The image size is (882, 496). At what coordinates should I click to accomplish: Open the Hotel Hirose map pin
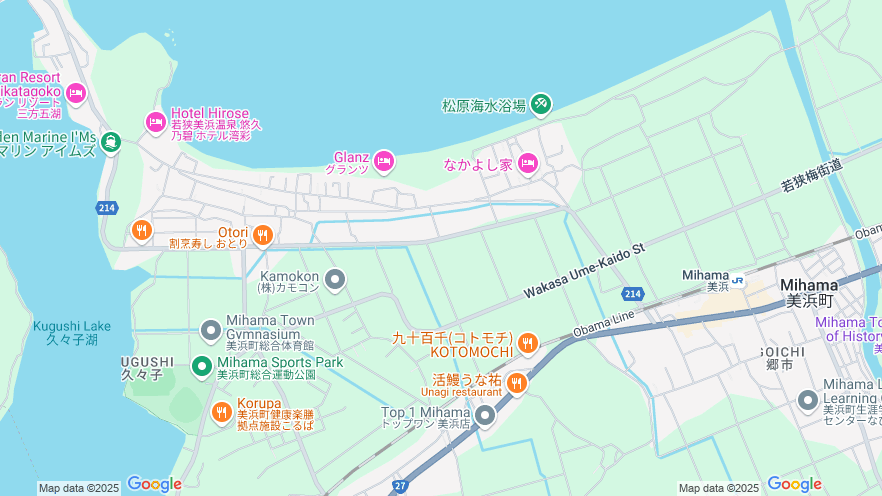coord(156,122)
